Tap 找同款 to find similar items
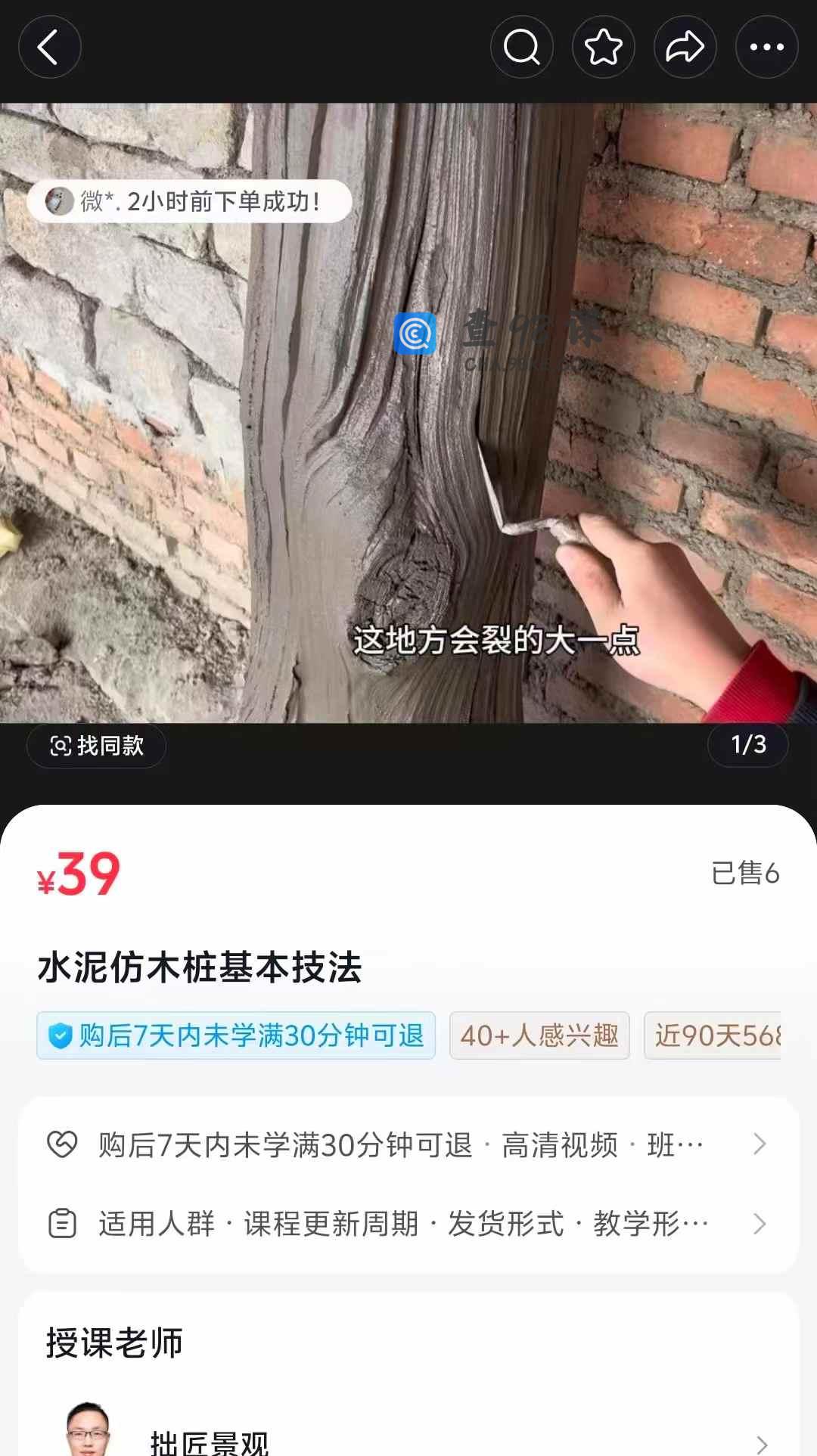This screenshot has height=1456, width=817. [97, 746]
